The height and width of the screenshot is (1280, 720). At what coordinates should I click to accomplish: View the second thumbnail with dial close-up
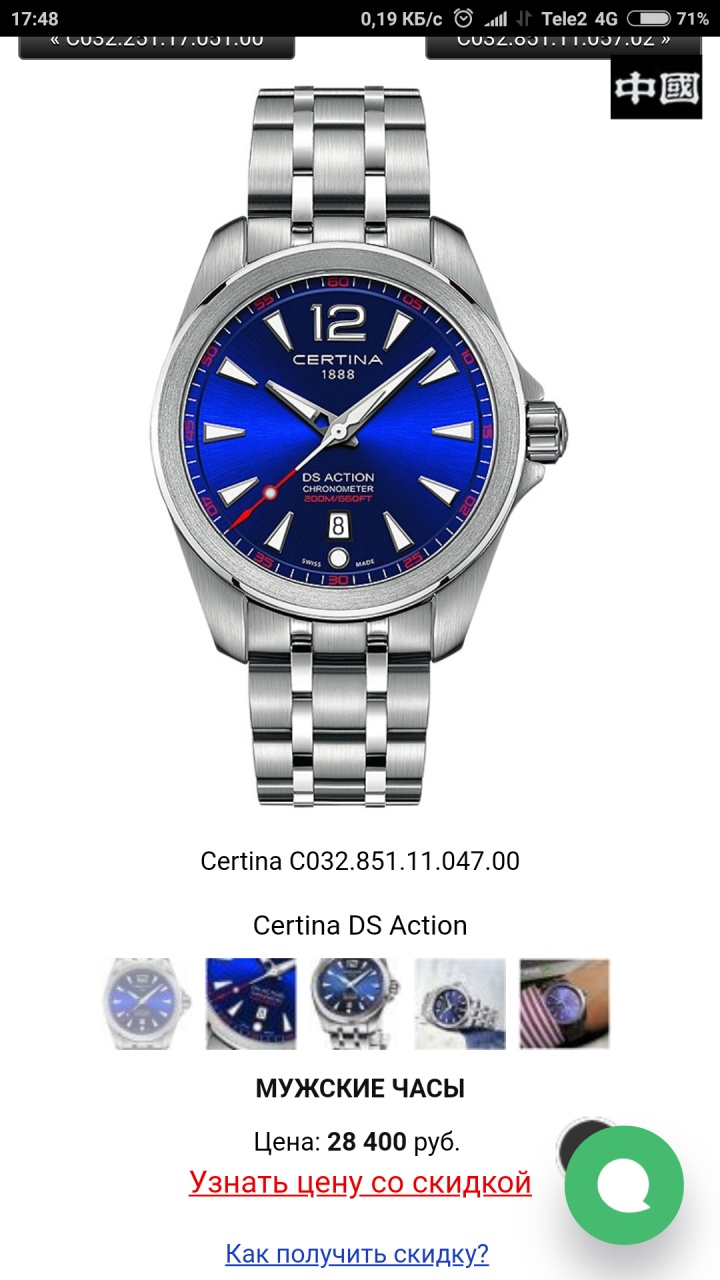251,1003
